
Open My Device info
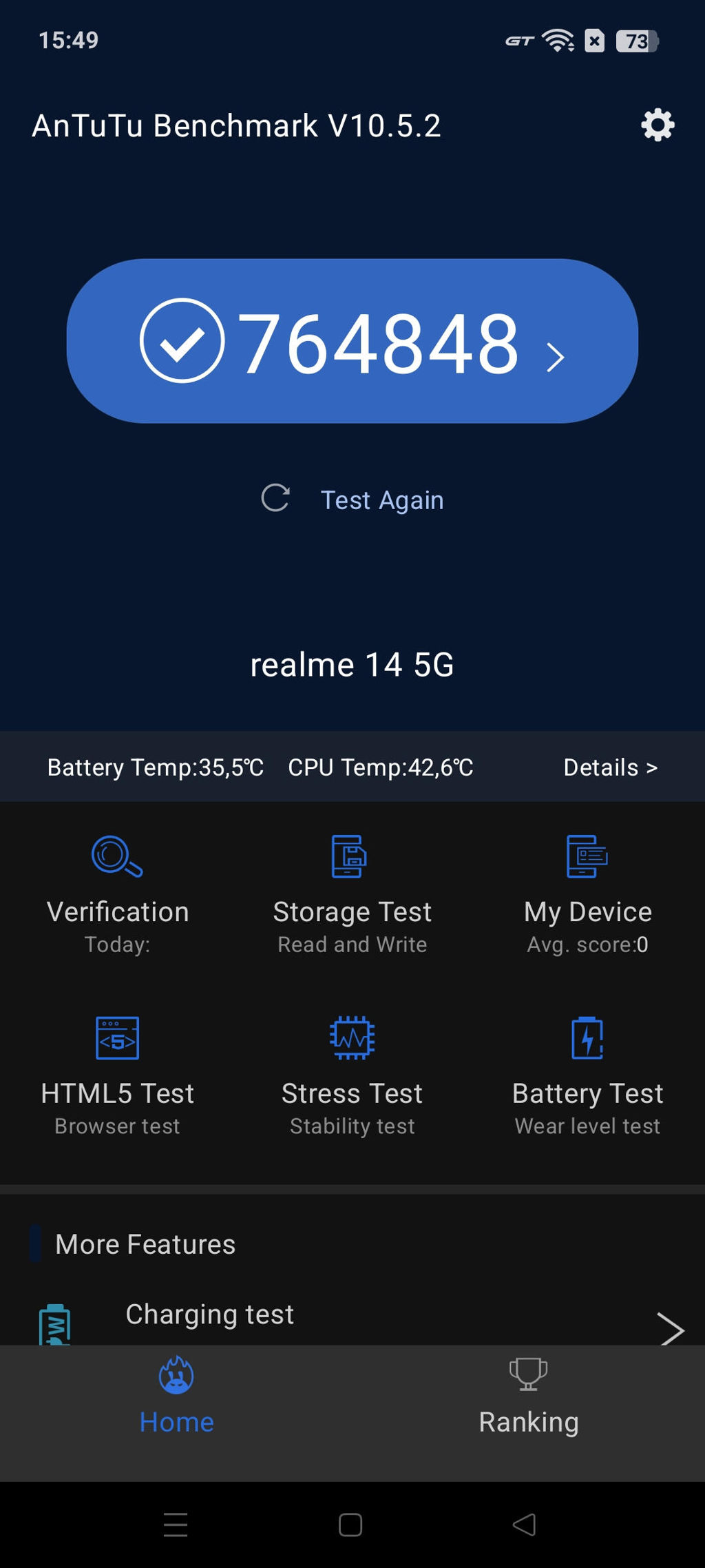(587, 894)
